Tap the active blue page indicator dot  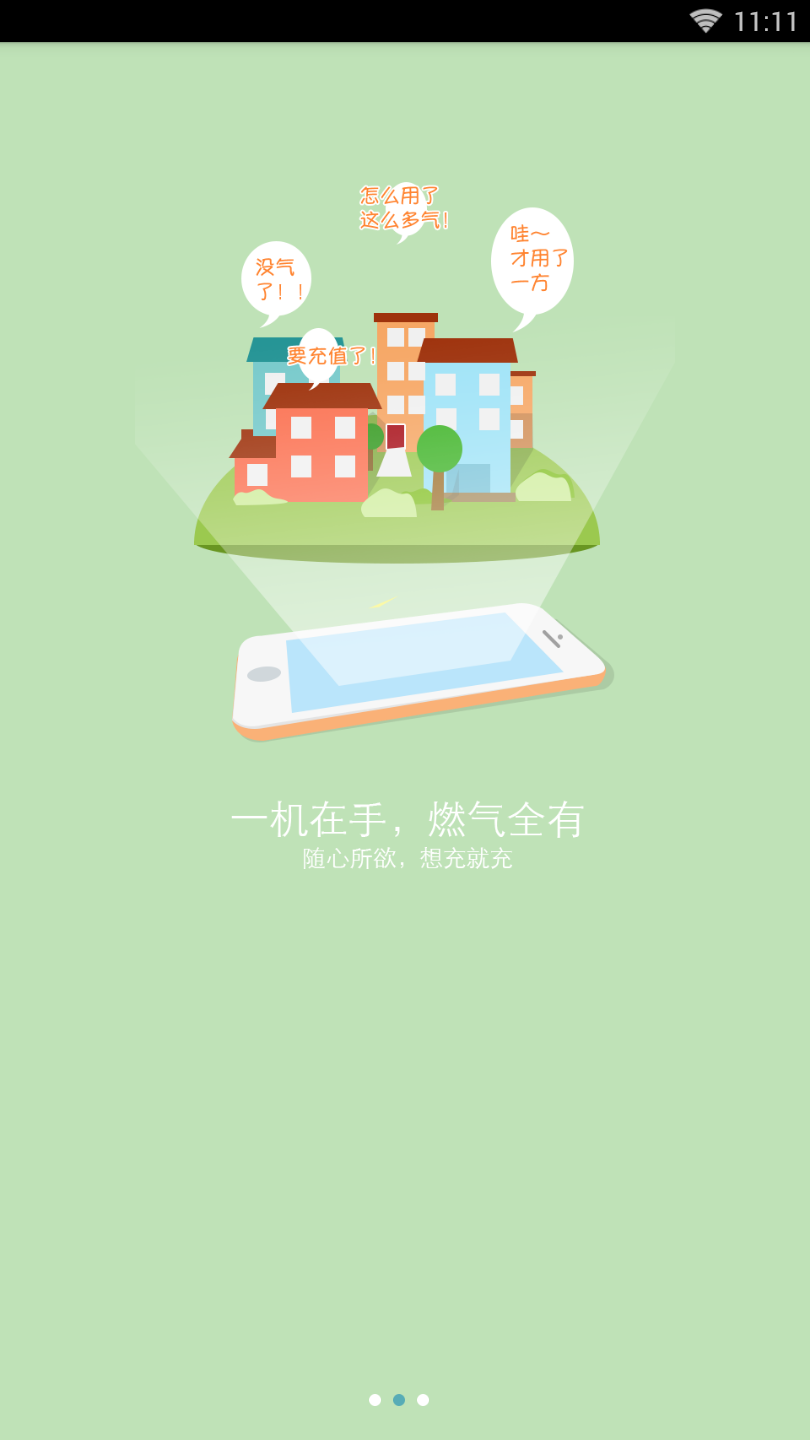(x=399, y=1400)
